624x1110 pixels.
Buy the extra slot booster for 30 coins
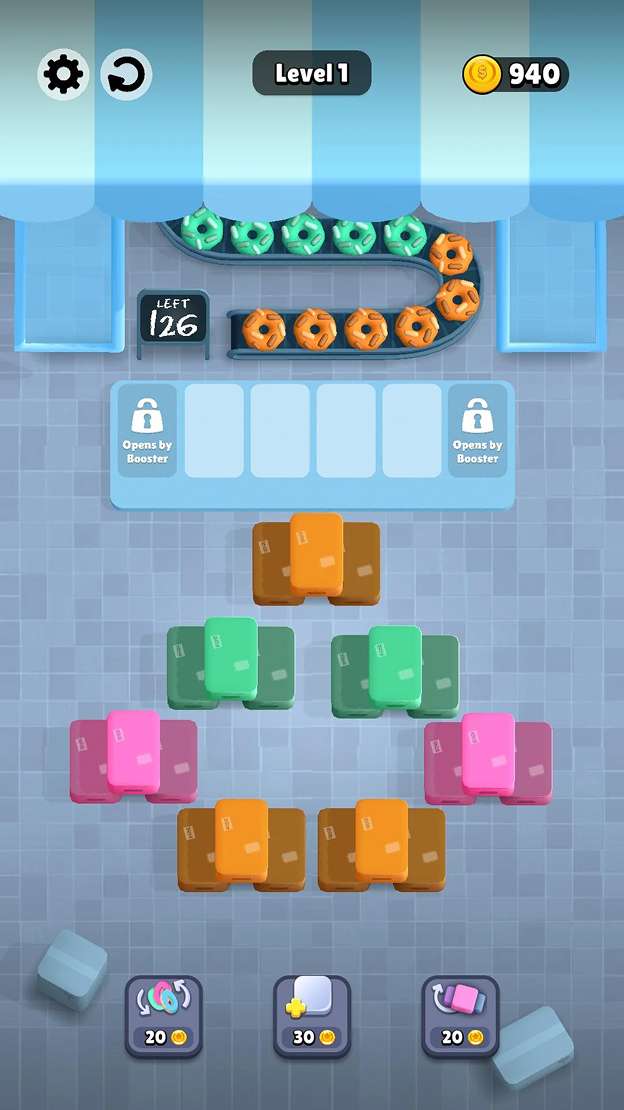click(x=312, y=1015)
